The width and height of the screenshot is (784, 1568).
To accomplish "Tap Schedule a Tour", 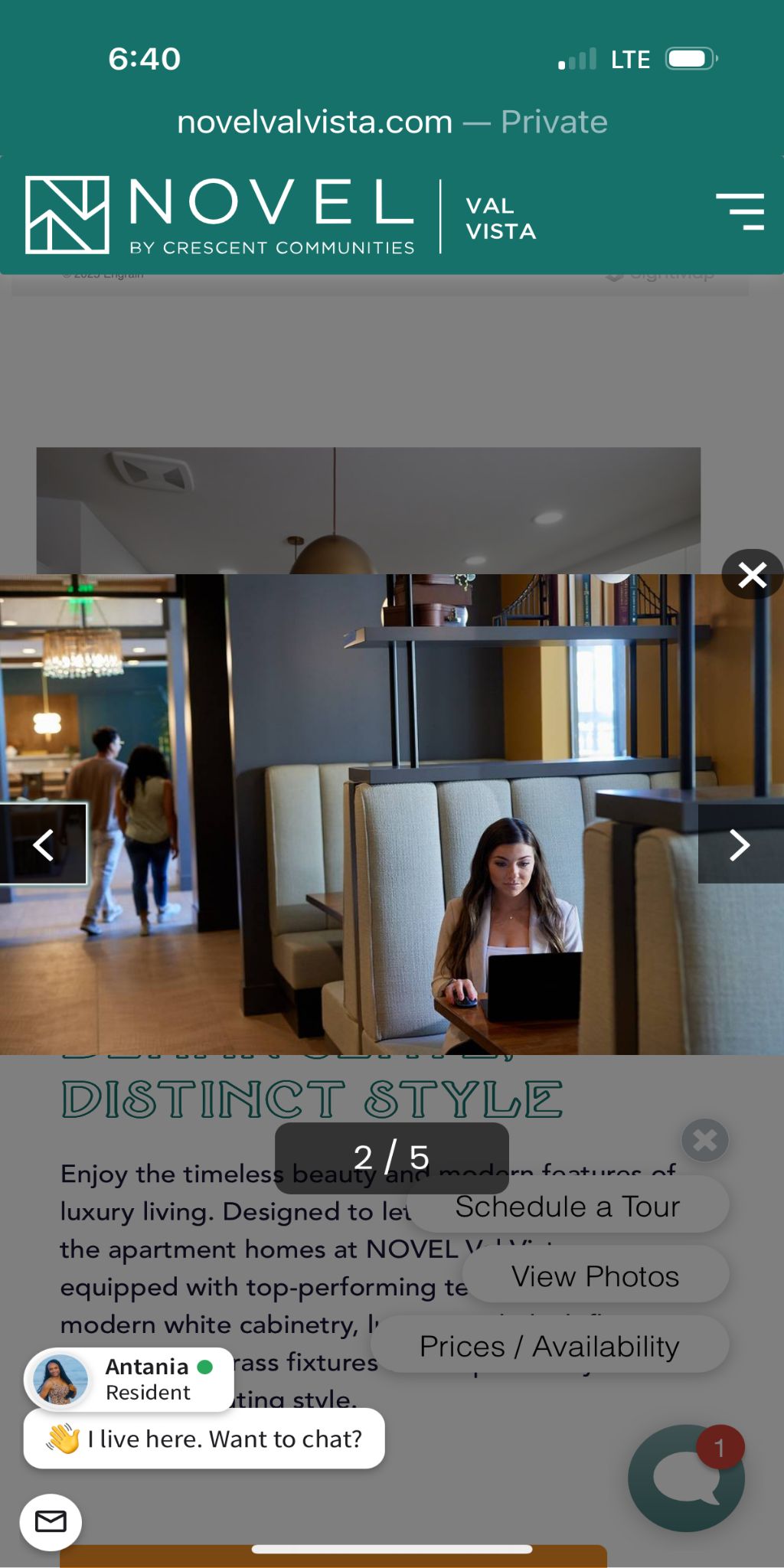I will click(567, 1207).
